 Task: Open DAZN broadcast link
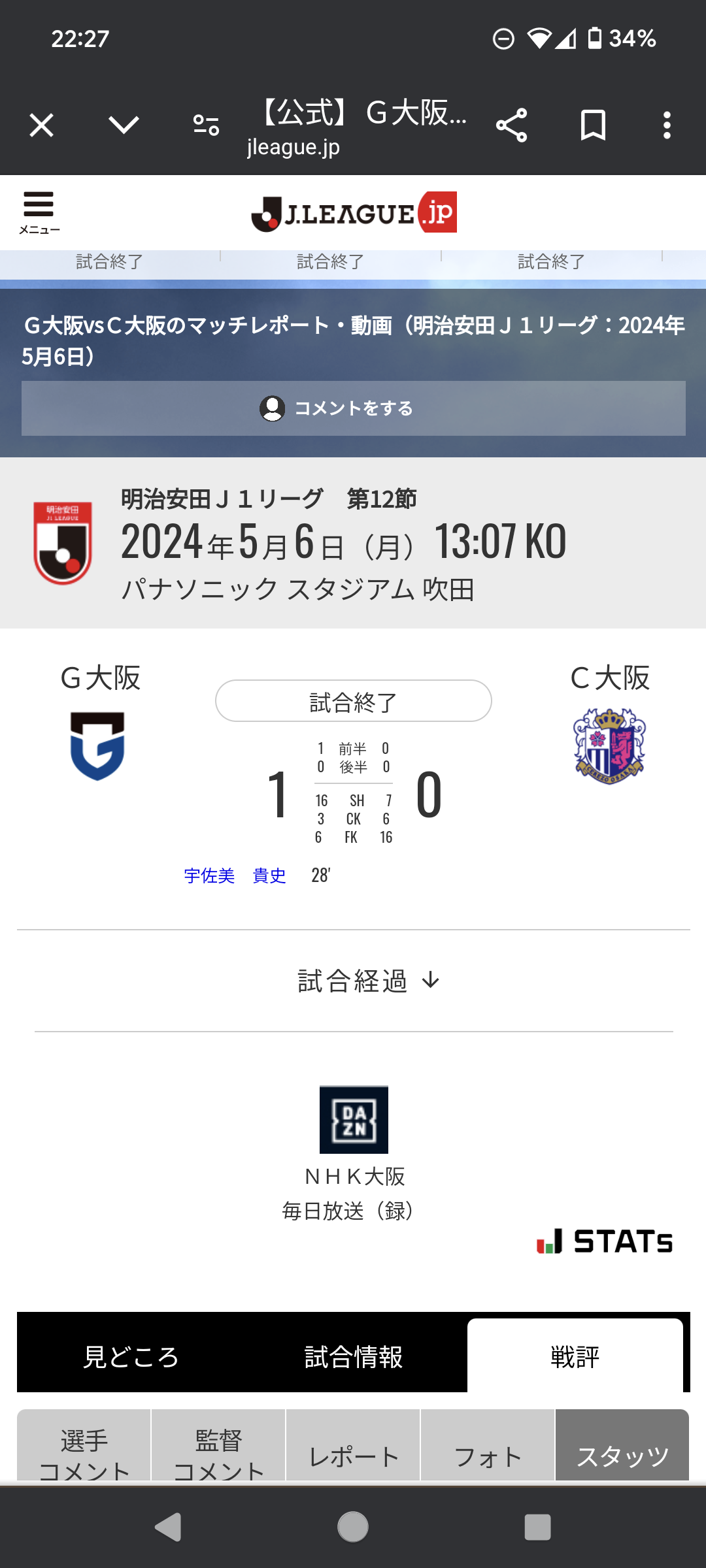[354, 1119]
